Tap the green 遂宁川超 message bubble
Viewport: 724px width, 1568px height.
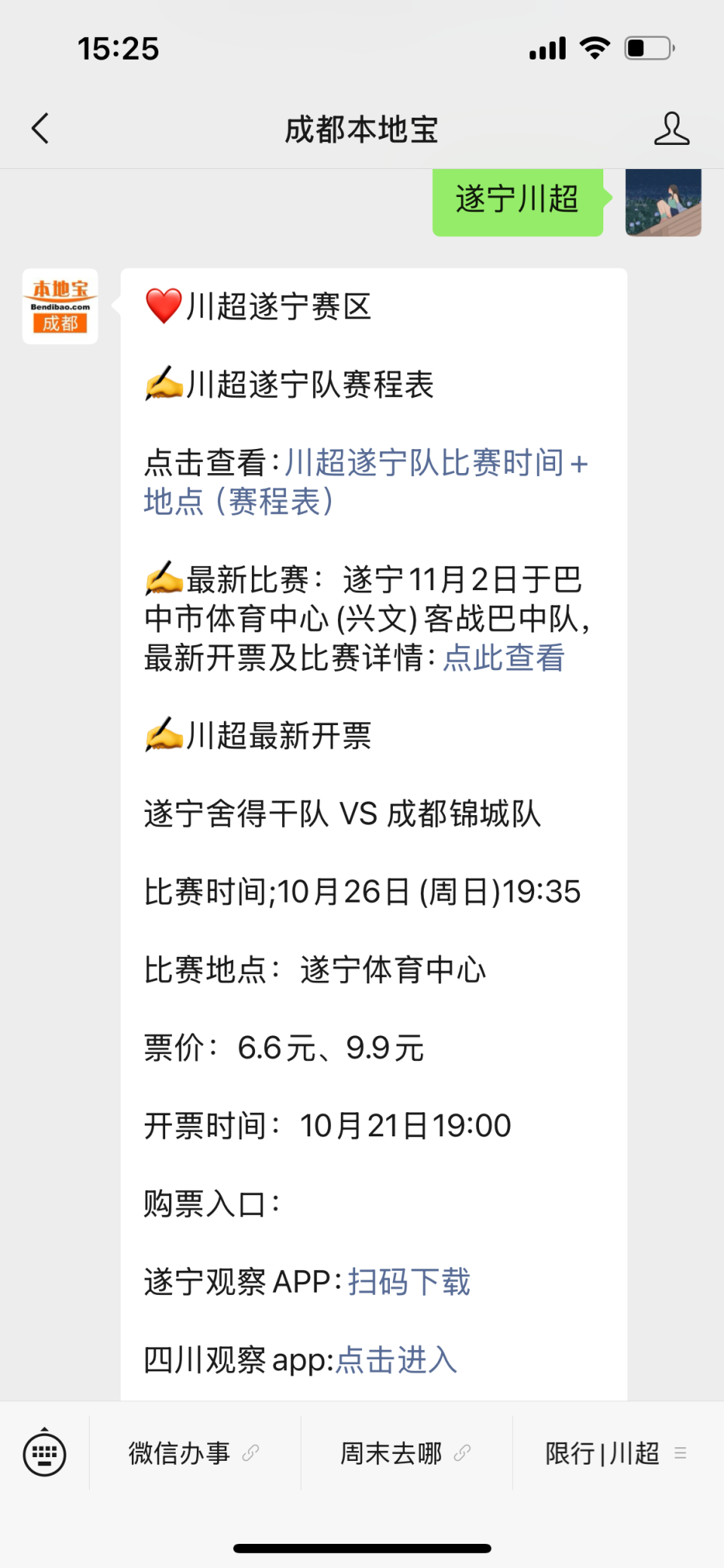[x=517, y=198]
